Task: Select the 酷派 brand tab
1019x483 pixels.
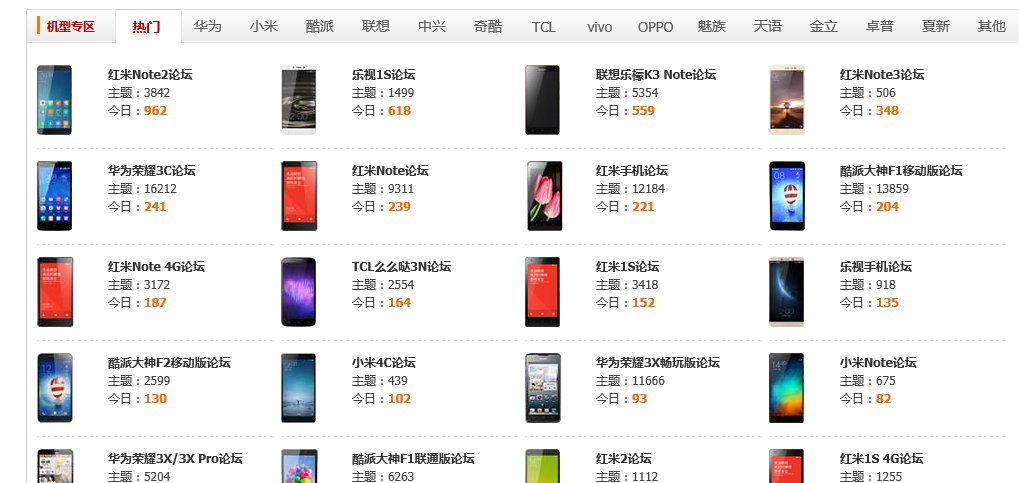Action: pos(320,26)
